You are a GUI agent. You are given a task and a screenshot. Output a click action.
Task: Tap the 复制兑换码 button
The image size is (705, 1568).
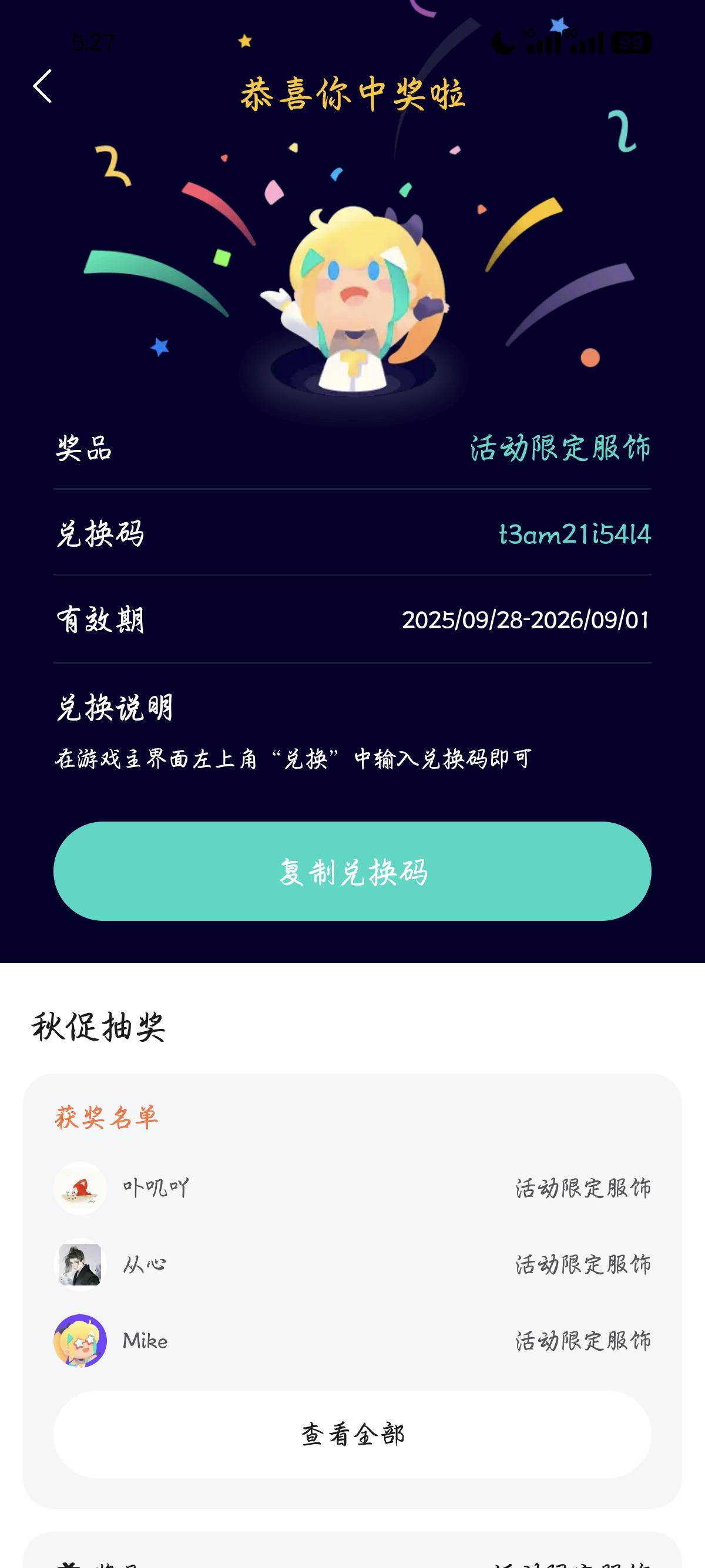(x=352, y=871)
